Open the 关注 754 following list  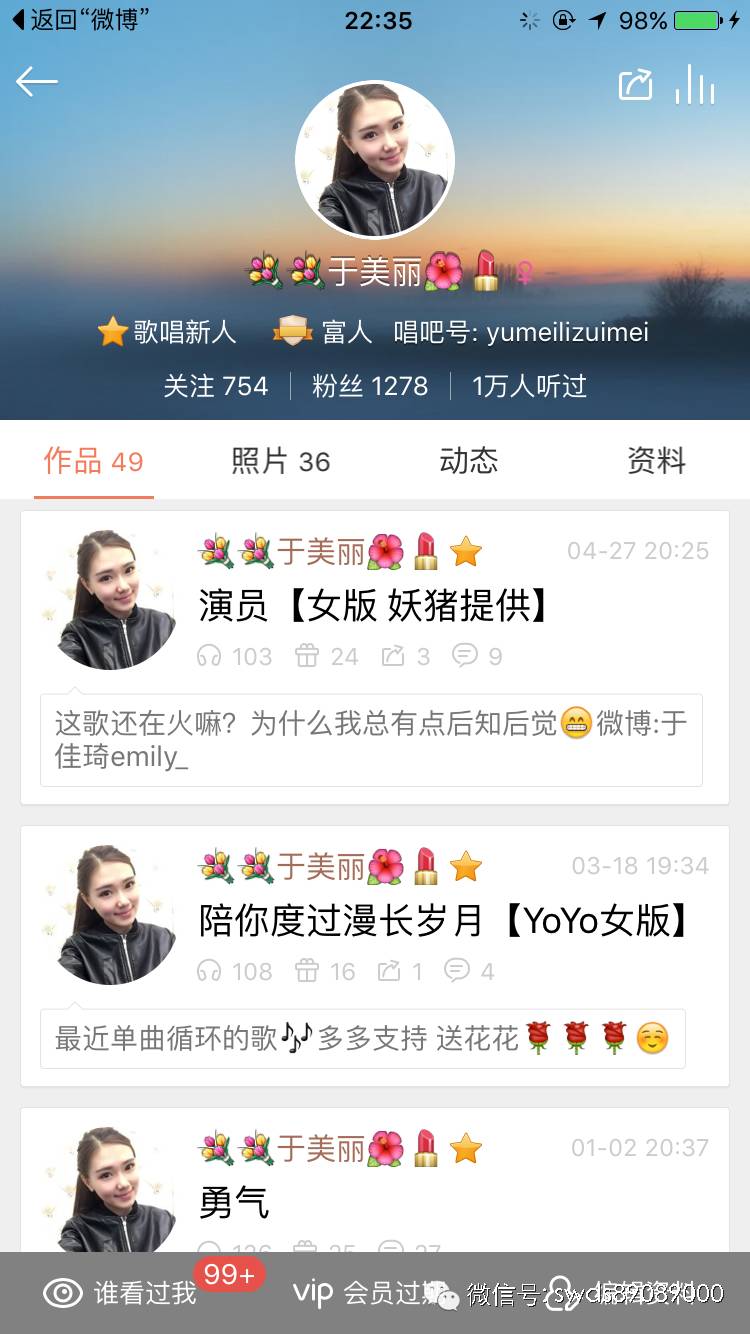216,386
